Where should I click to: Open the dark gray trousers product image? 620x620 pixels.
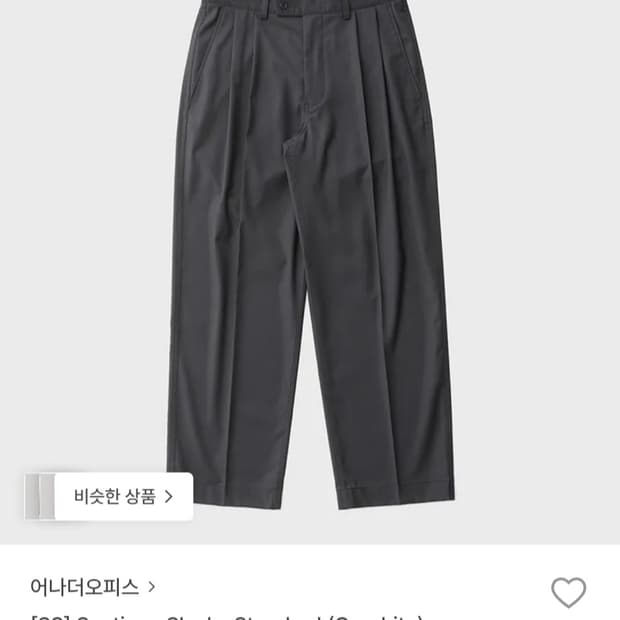point(310,253)
